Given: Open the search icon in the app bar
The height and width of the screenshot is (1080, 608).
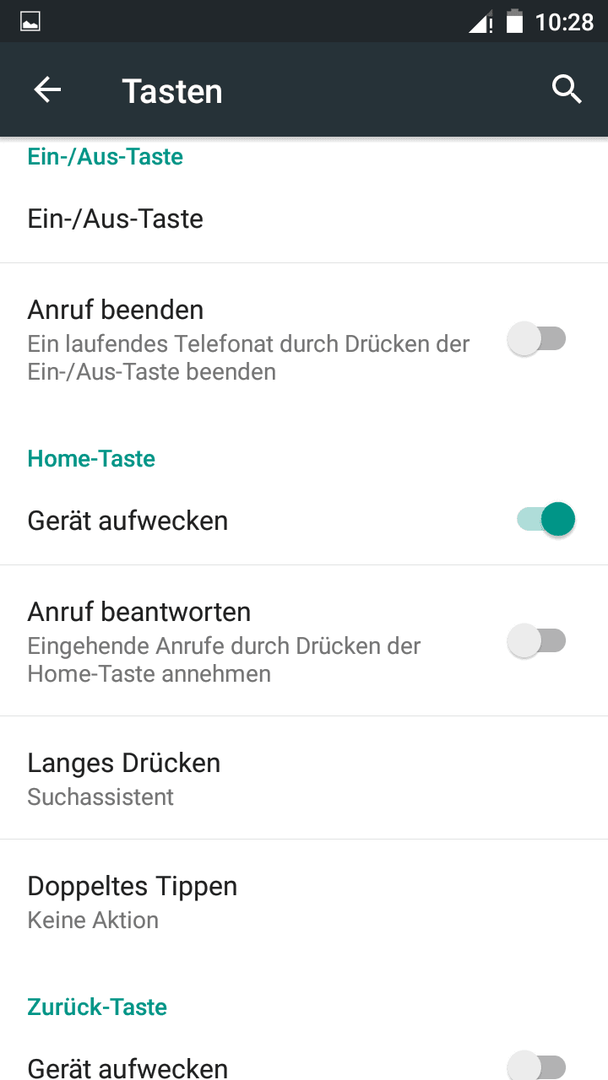Looking at the screenshot, I should click(x=567, y=90).
